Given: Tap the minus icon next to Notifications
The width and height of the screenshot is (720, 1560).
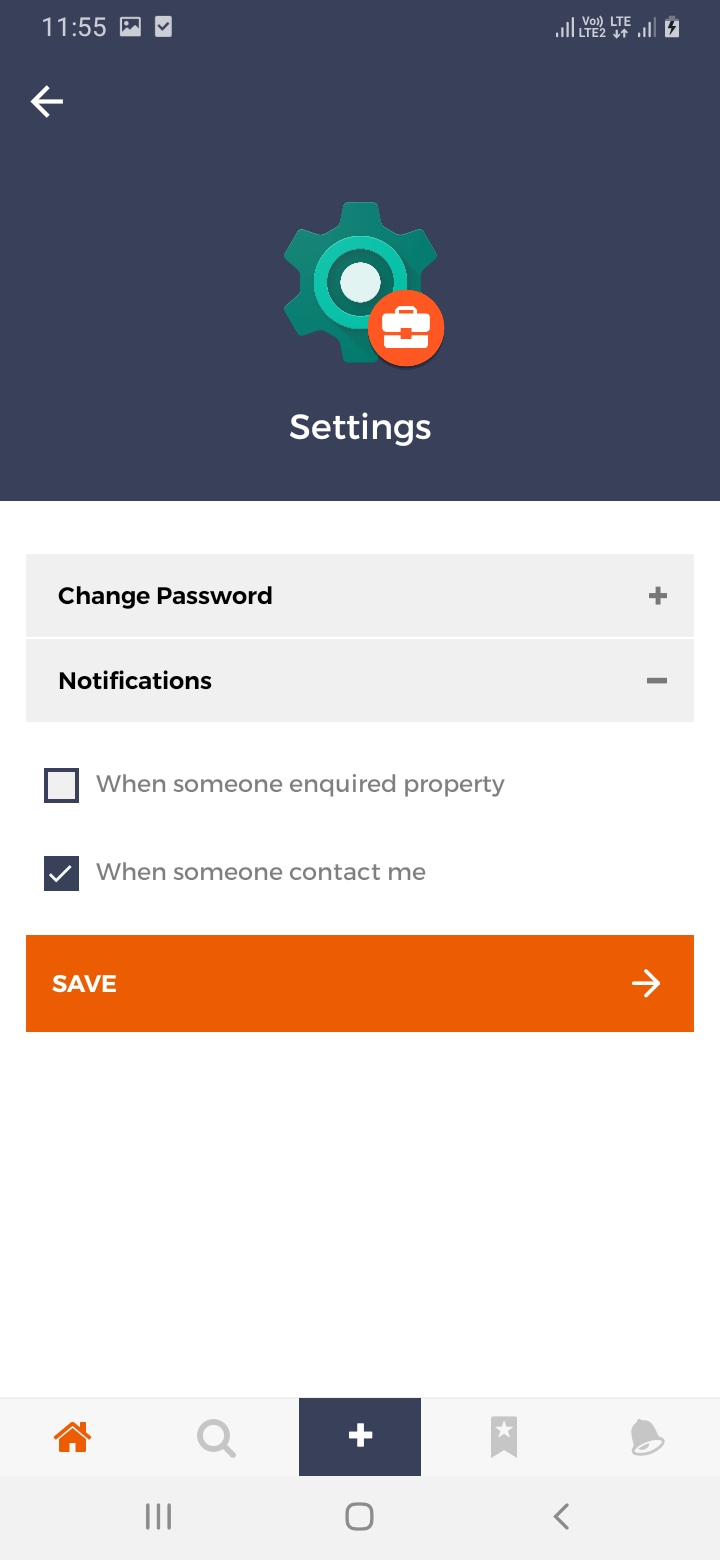Looking at the screenshot, I should point(656,680).
